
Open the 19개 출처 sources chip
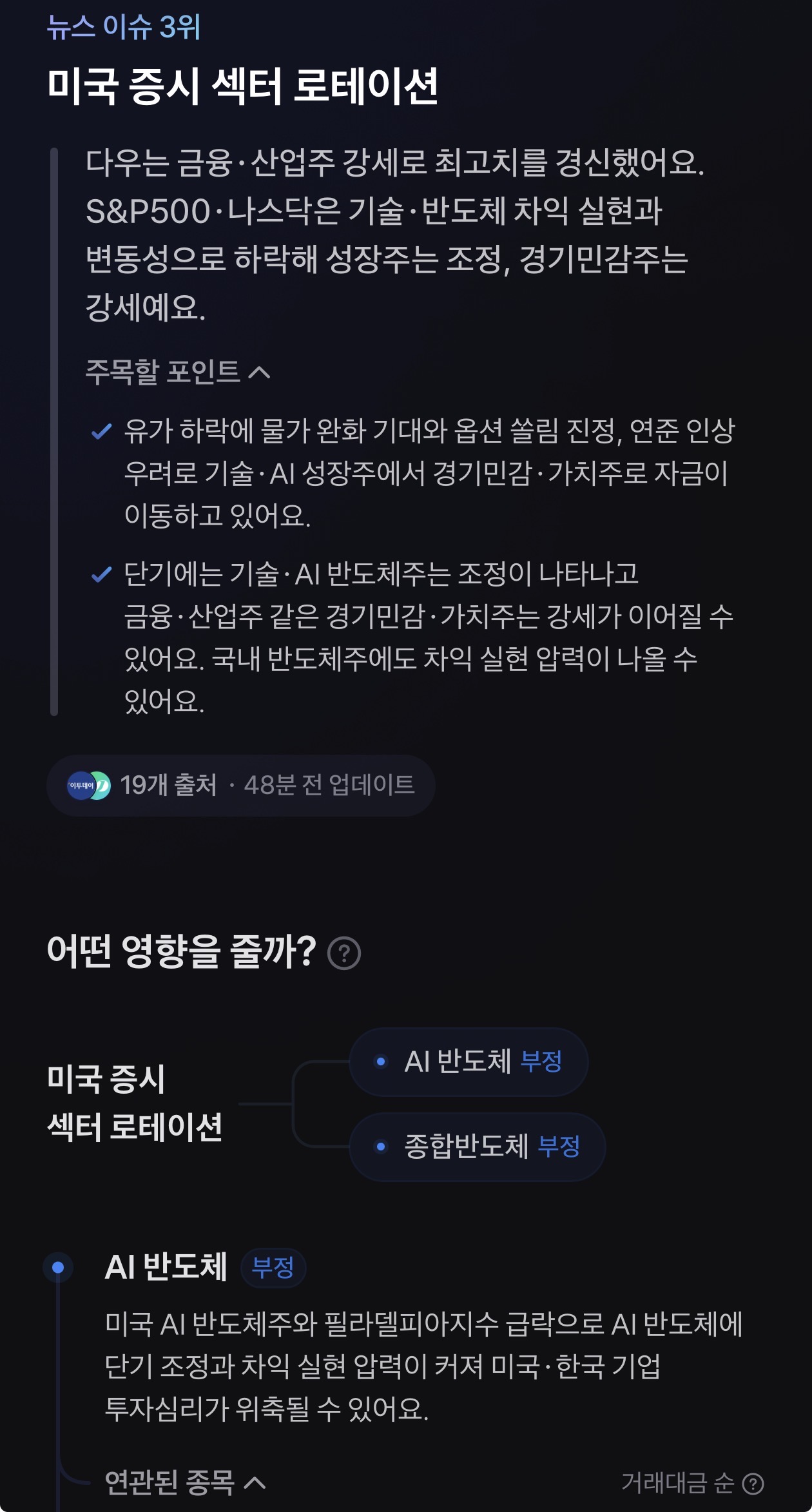241,785
